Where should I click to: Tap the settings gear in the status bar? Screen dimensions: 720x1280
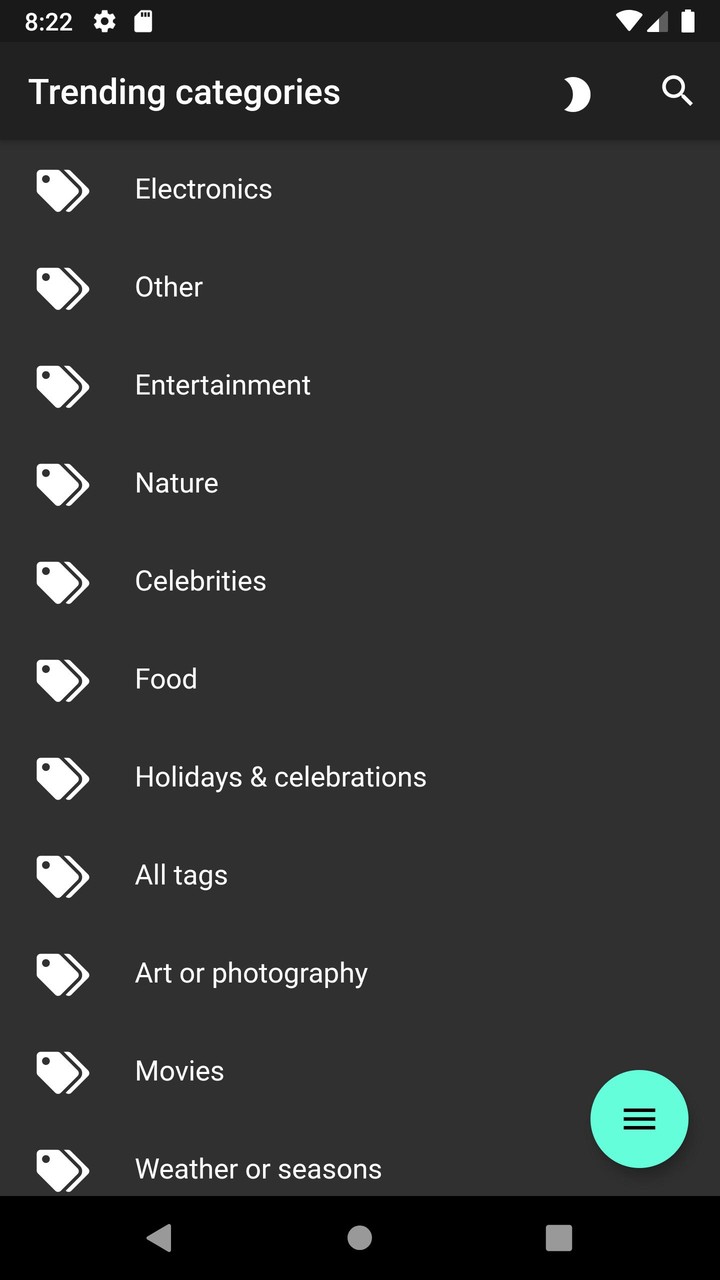pos(104,21)
